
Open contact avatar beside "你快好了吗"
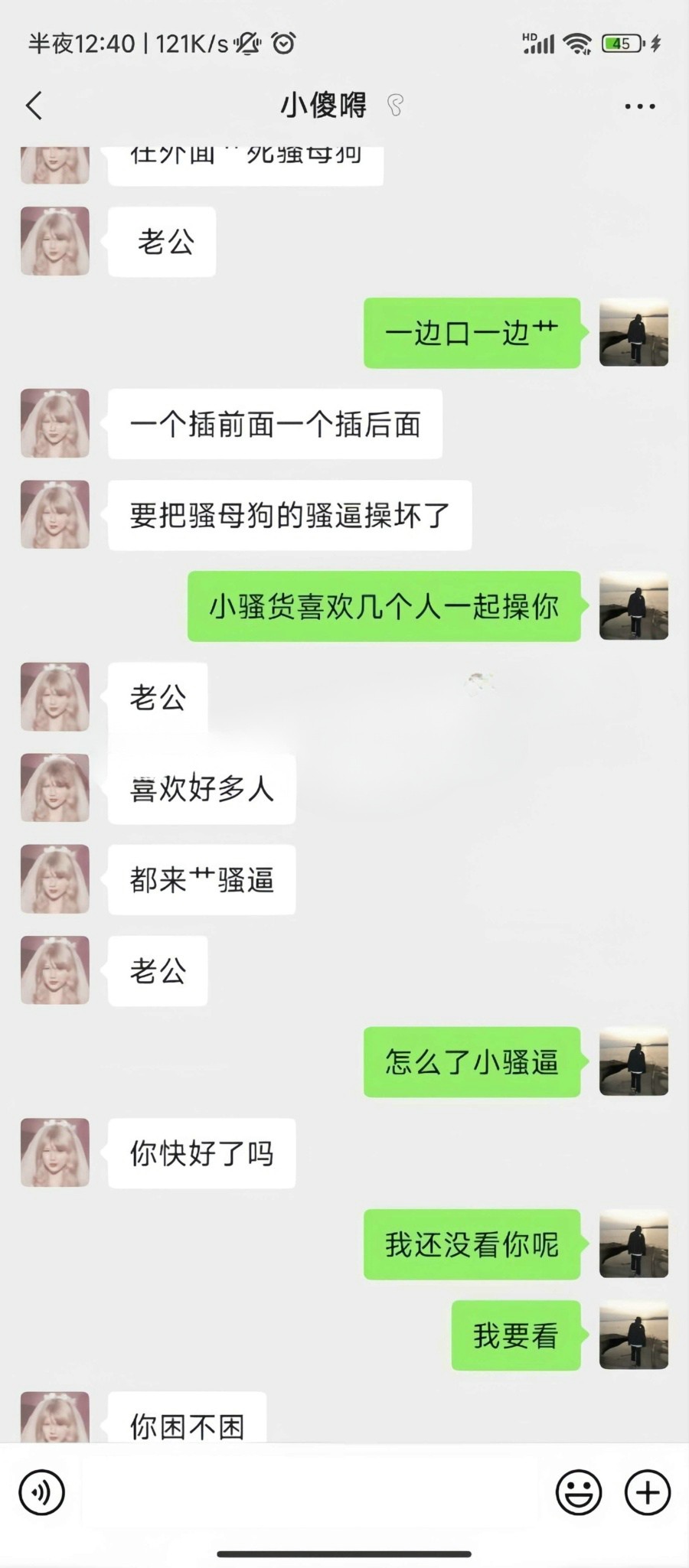point(55,1152)
